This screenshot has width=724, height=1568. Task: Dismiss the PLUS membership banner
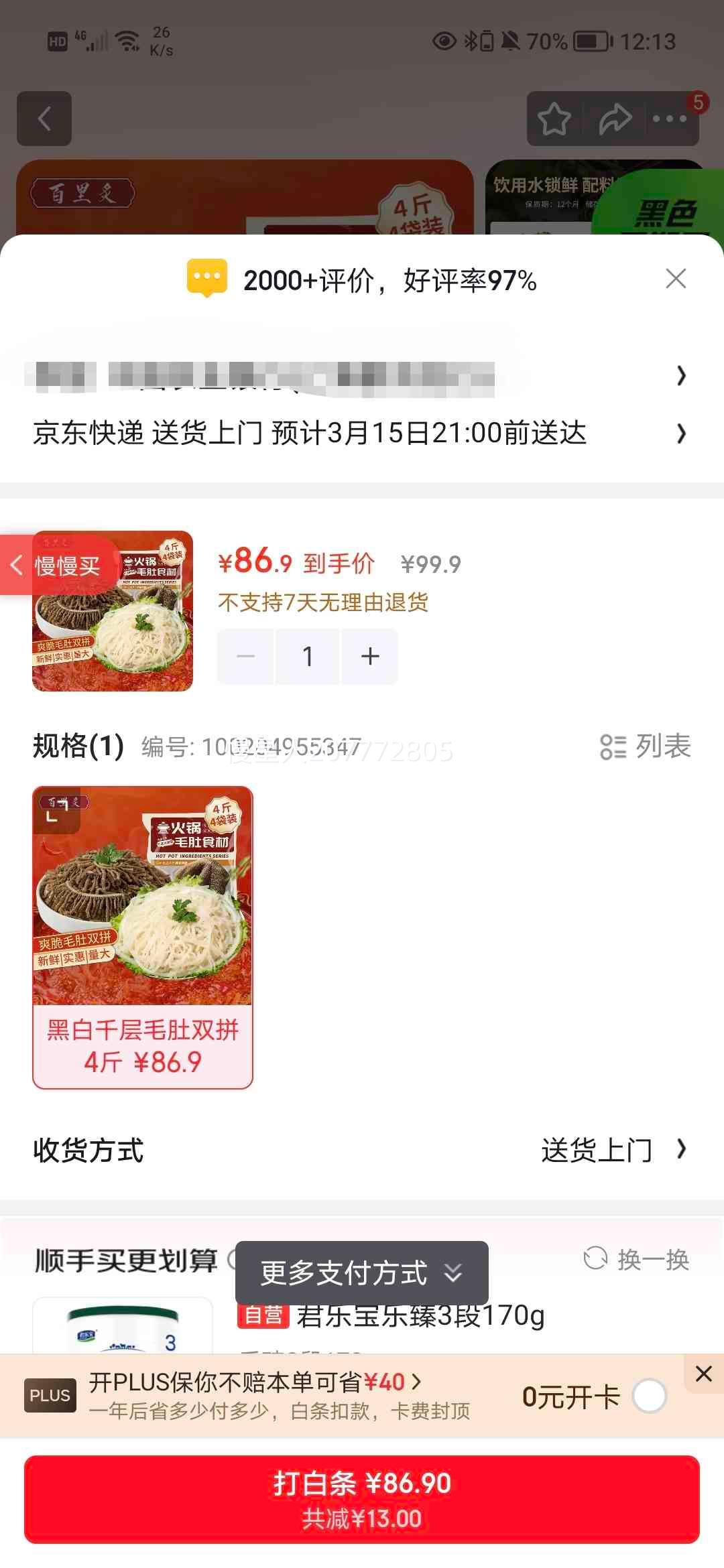tap(704, 1374)
